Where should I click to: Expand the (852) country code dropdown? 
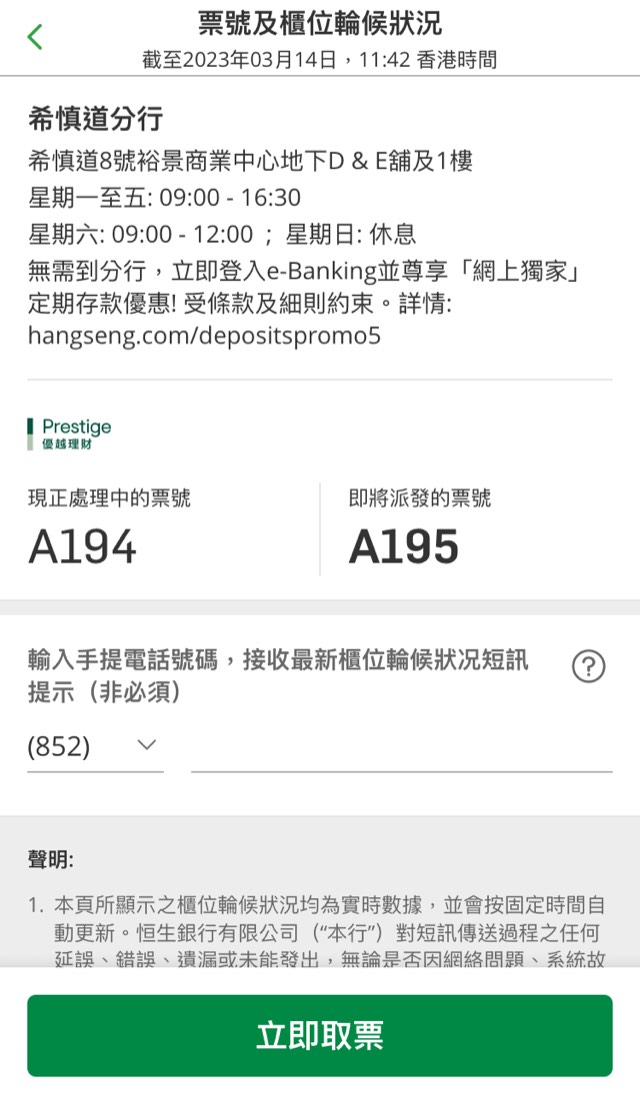tap(95, 746)
